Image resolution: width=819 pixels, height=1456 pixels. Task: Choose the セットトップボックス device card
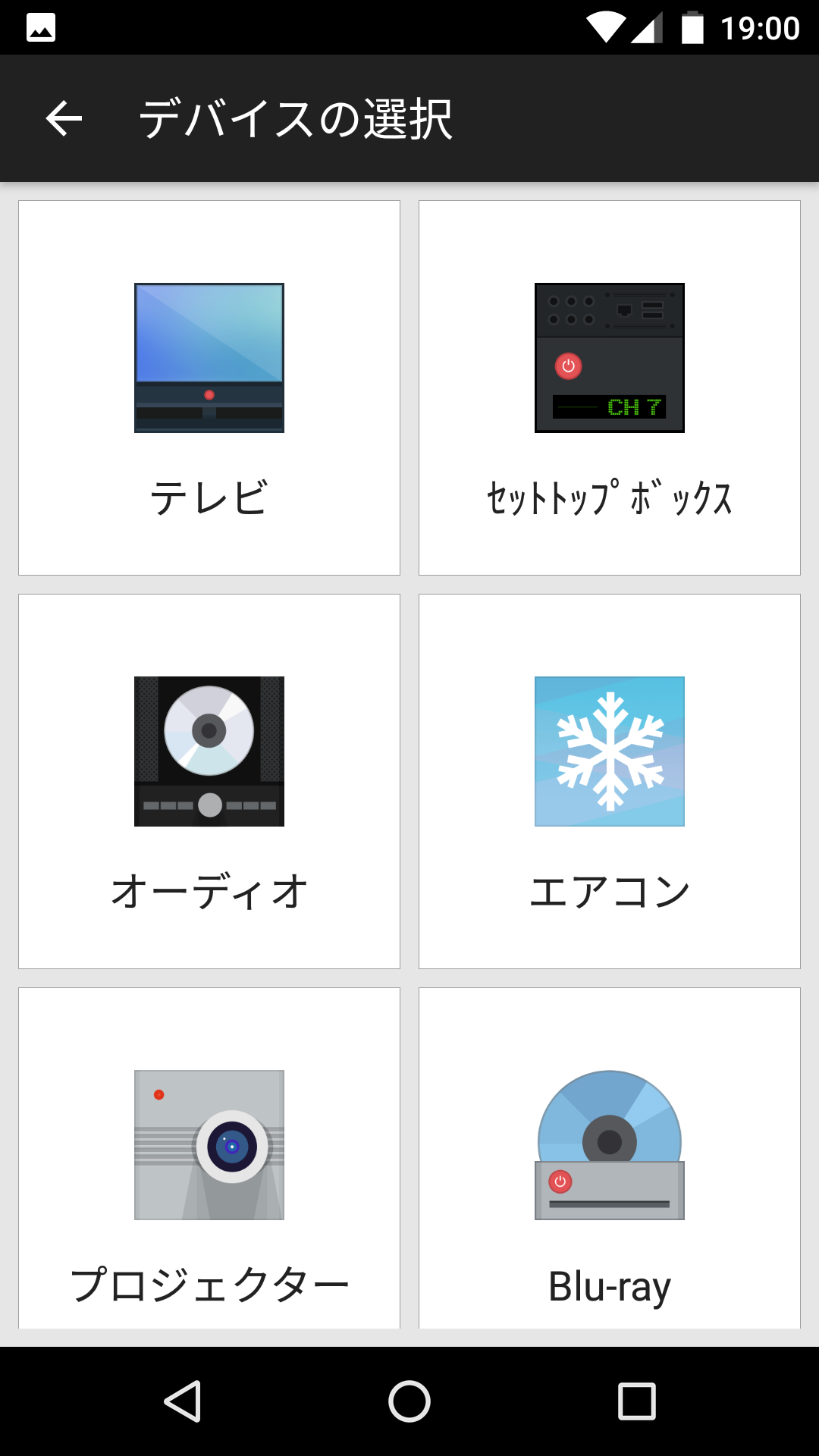[610, 388]
